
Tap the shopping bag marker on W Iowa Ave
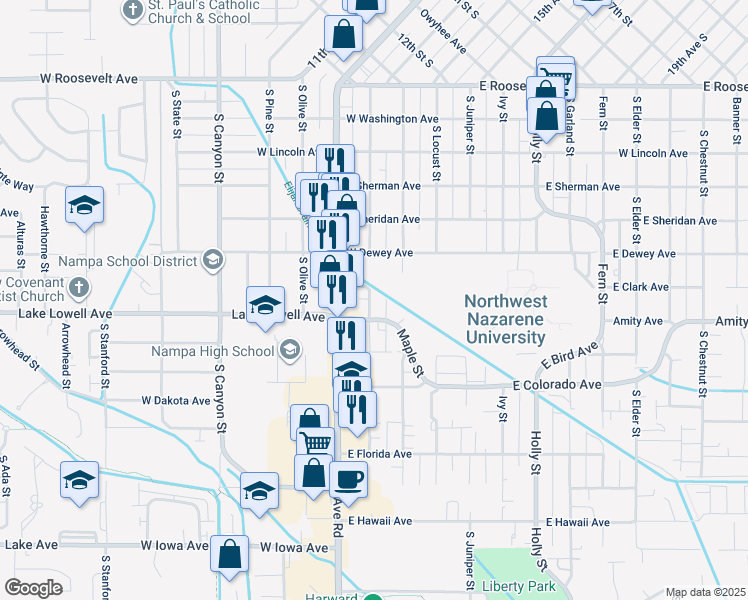coord(229,555)
